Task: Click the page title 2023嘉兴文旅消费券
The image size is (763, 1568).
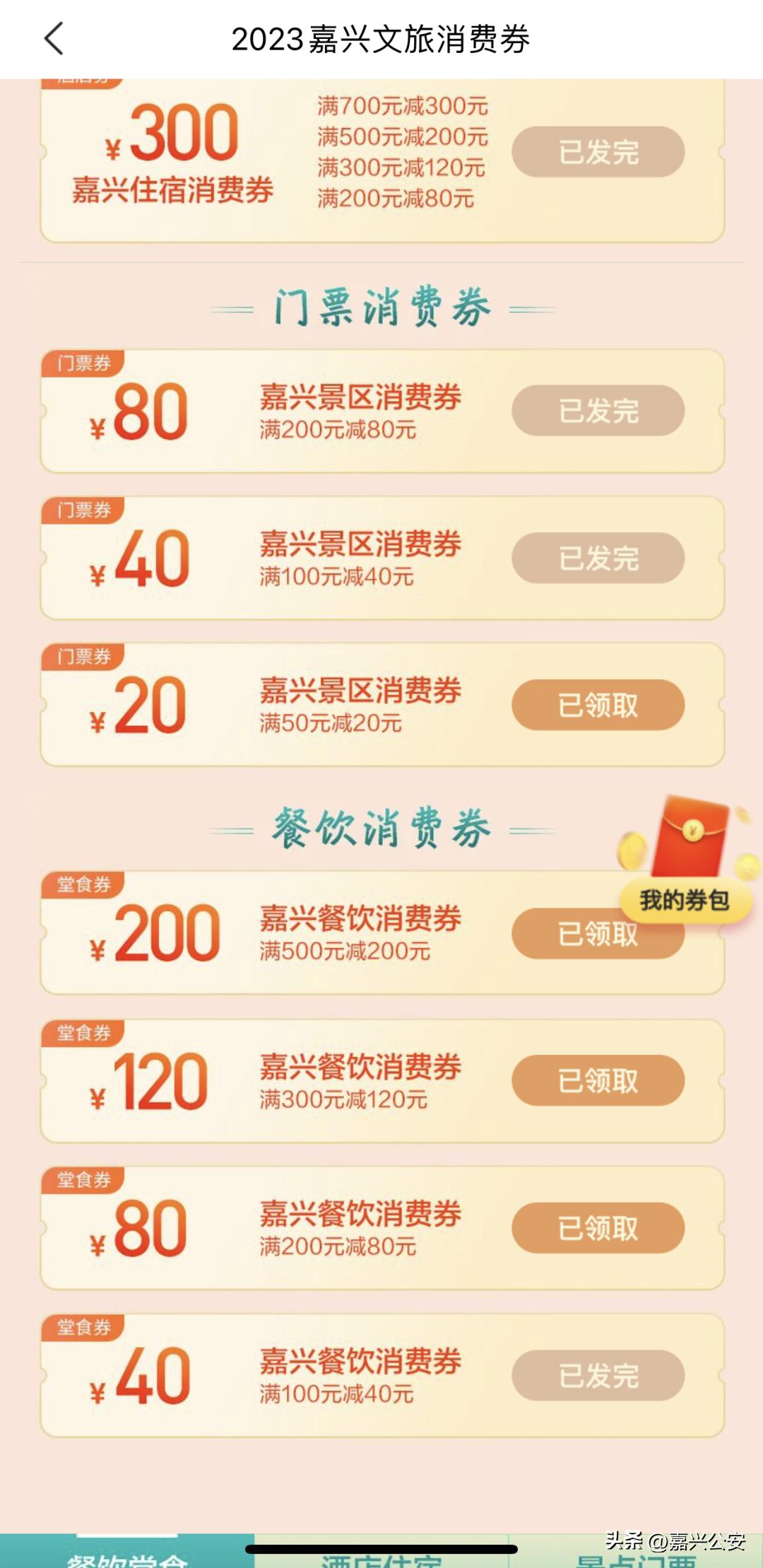Action: point(381,40)
